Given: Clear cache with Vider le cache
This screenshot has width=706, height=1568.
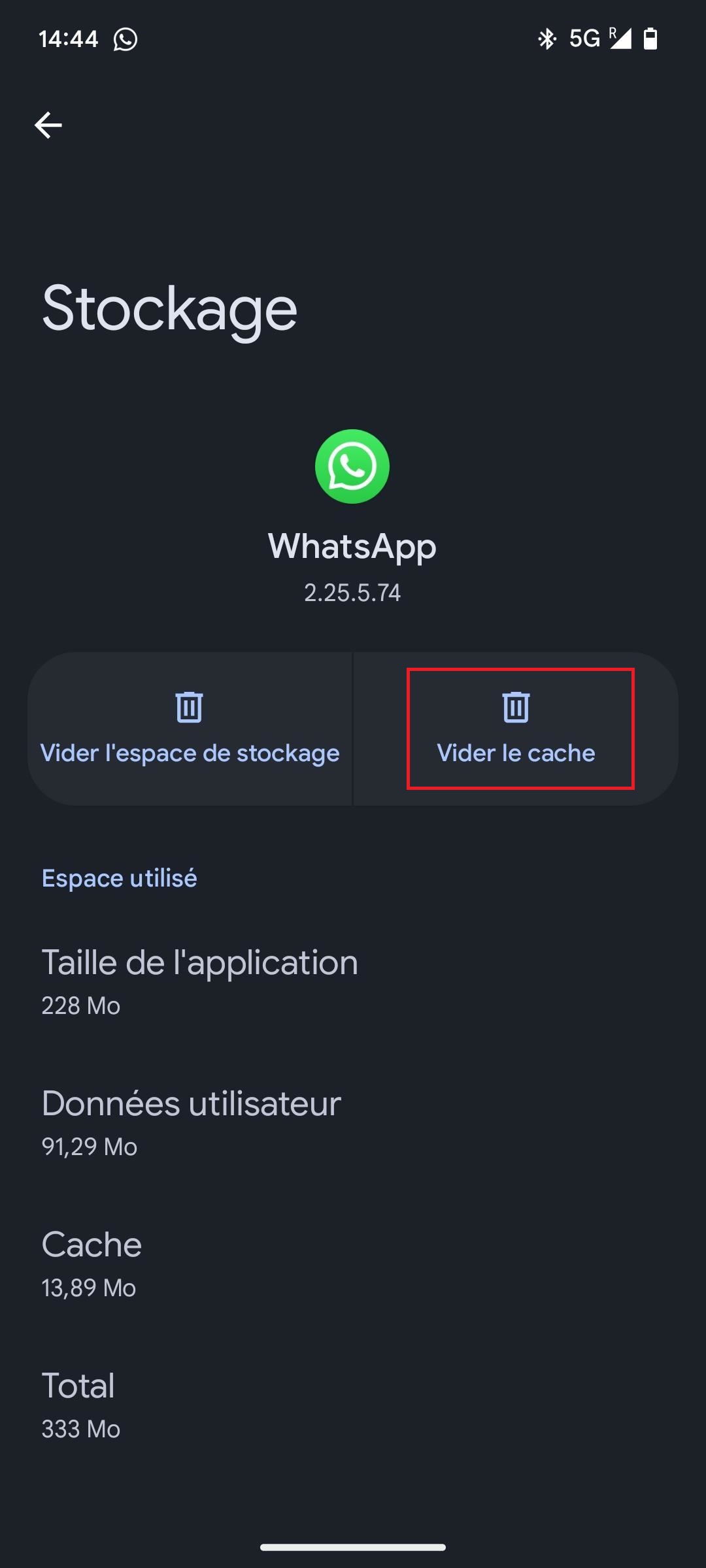Looking at the screenshot, I should coord(516,729).
